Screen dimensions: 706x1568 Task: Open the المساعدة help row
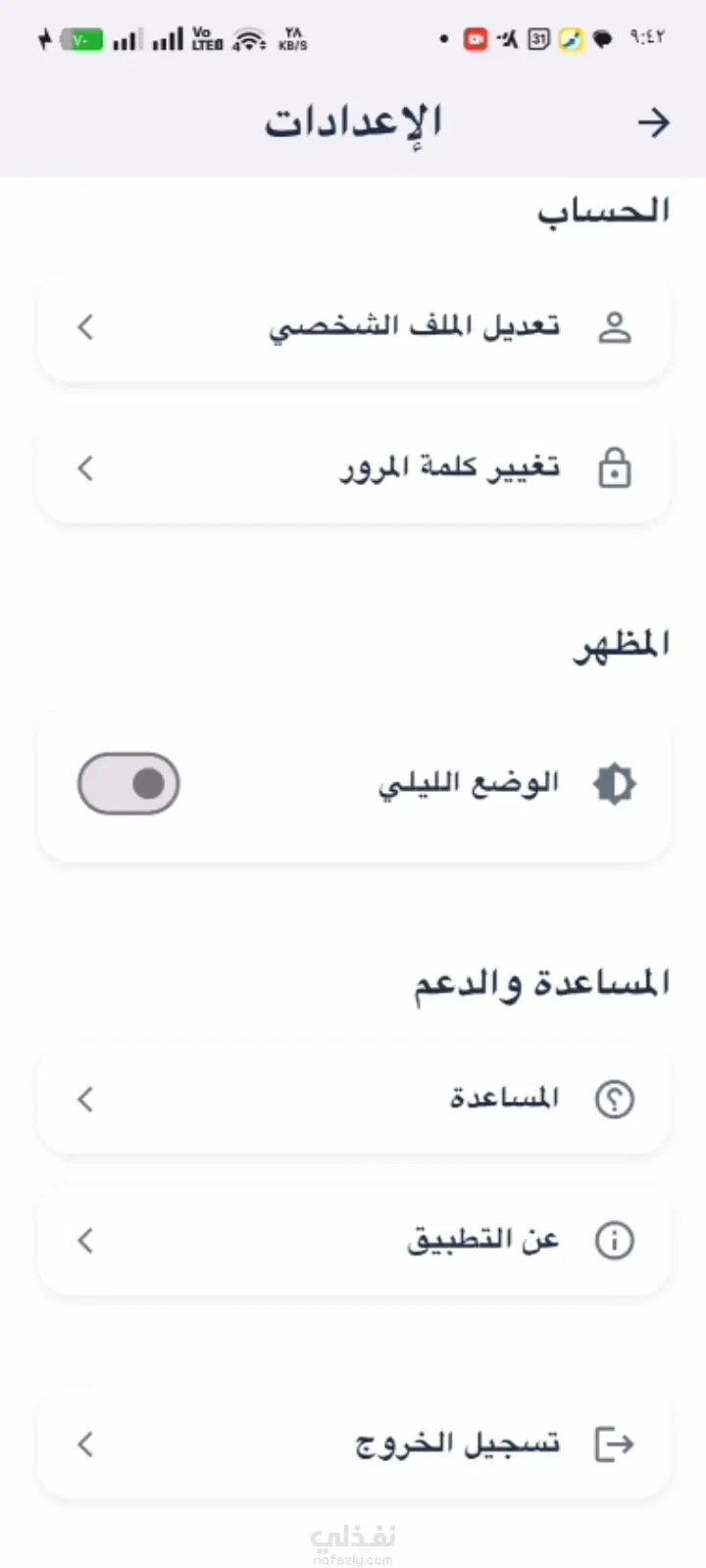tap(353, 1100)
